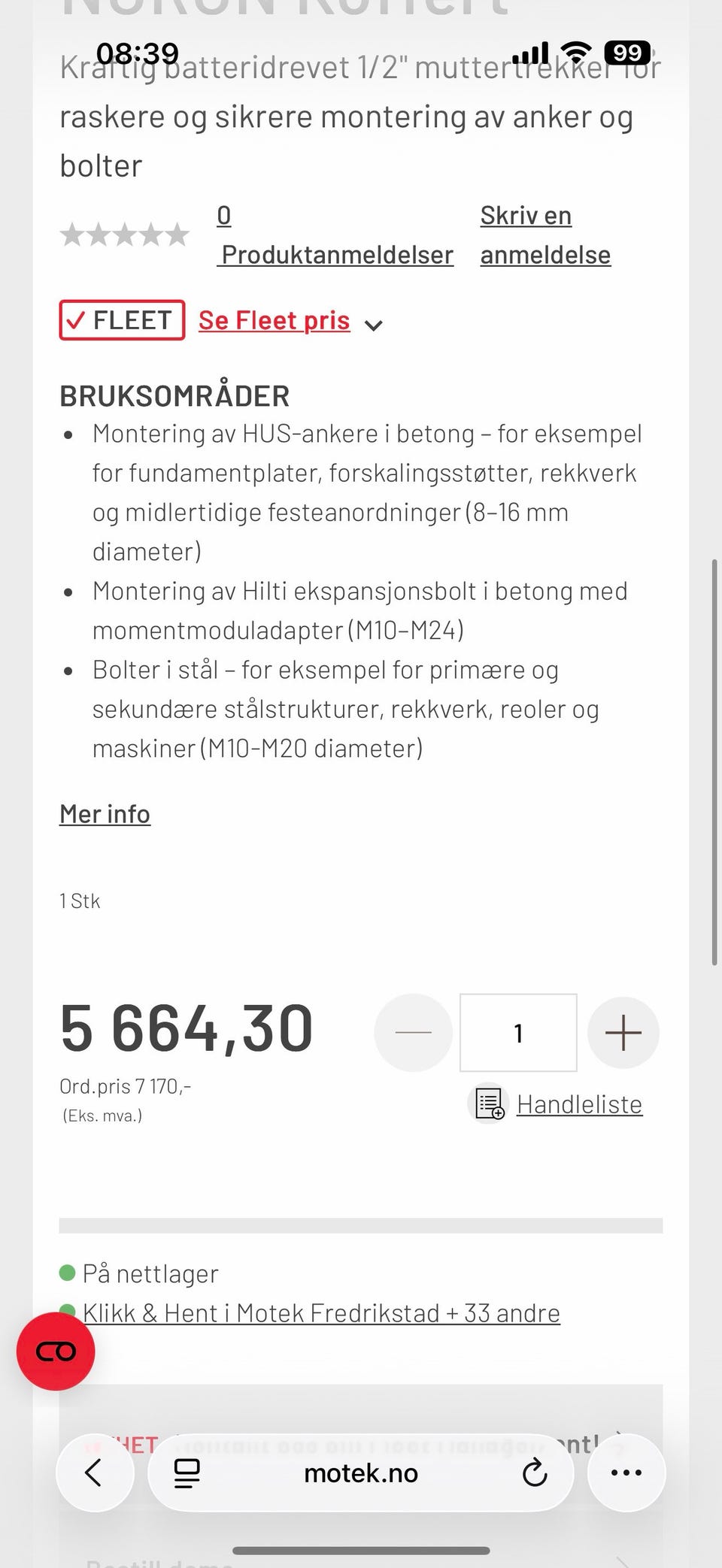This screenshot has height=1568, width=722.
Task: Open the reader view icon in address bar
Action: pyautogui.click(x=187, y=1473)
